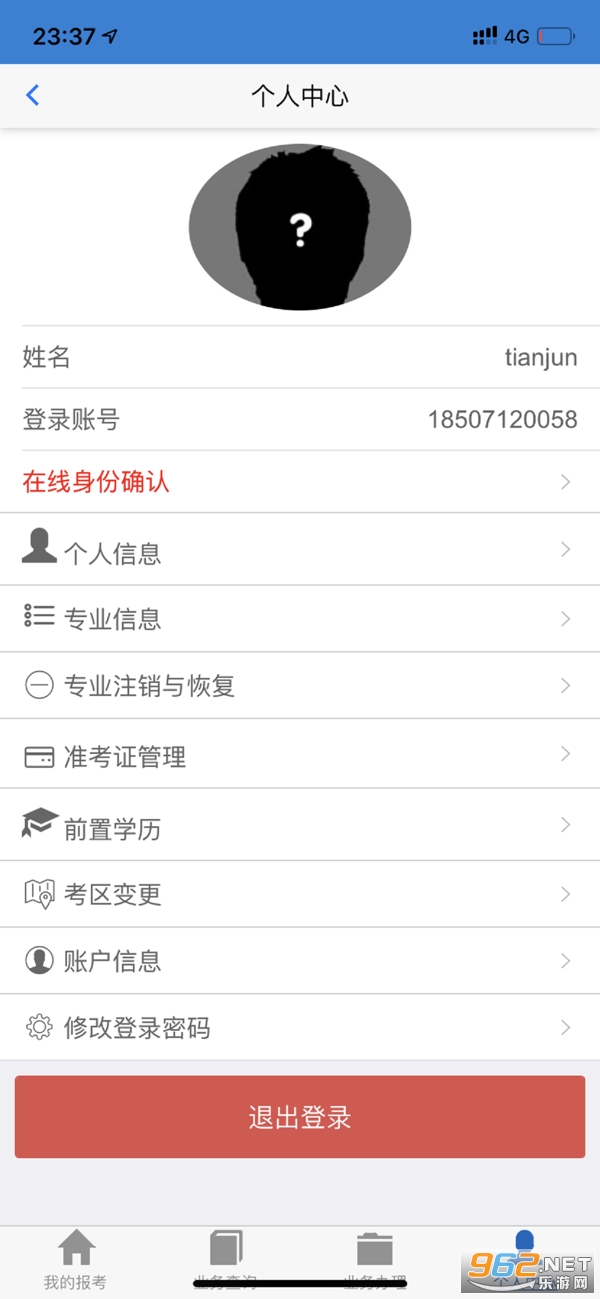Open 在线身份确认
This screenshot has width=600, height=1299.
(300, 482)
